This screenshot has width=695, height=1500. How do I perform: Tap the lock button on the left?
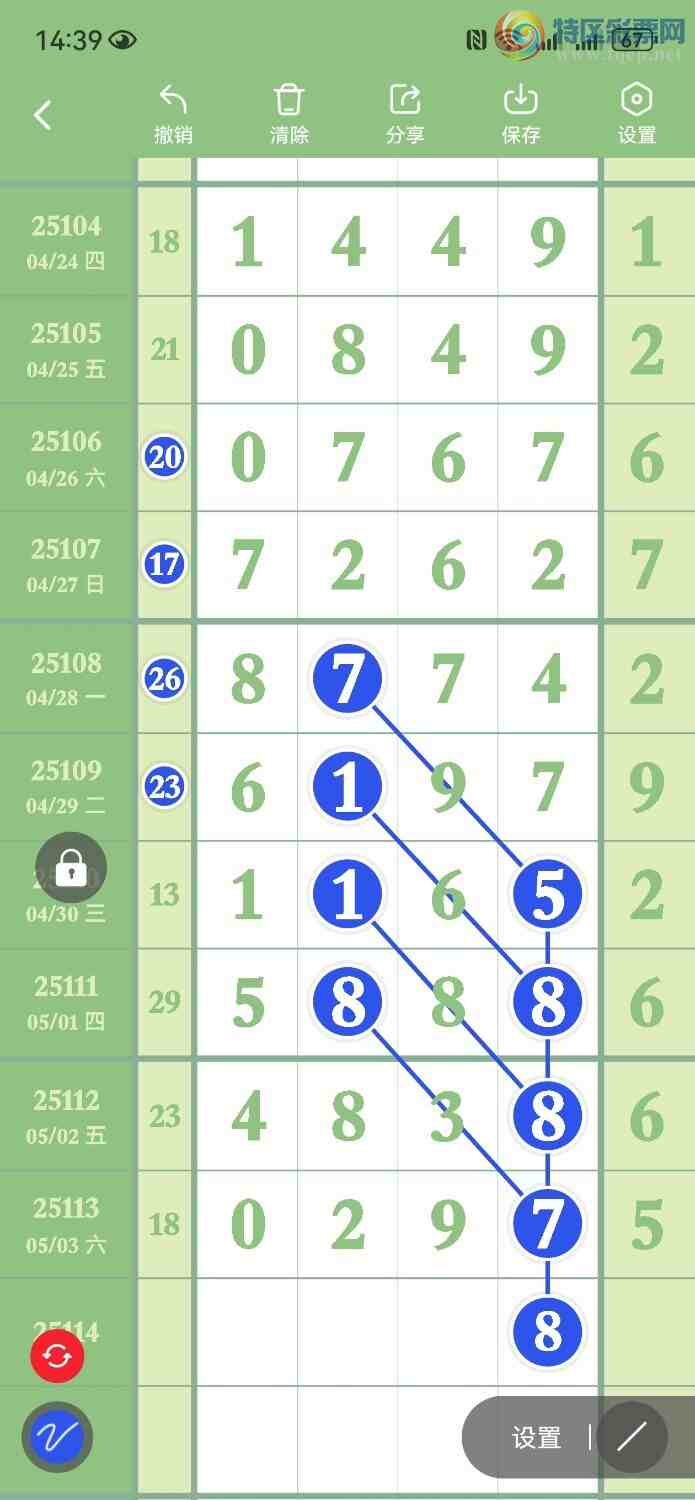[71, 868]
